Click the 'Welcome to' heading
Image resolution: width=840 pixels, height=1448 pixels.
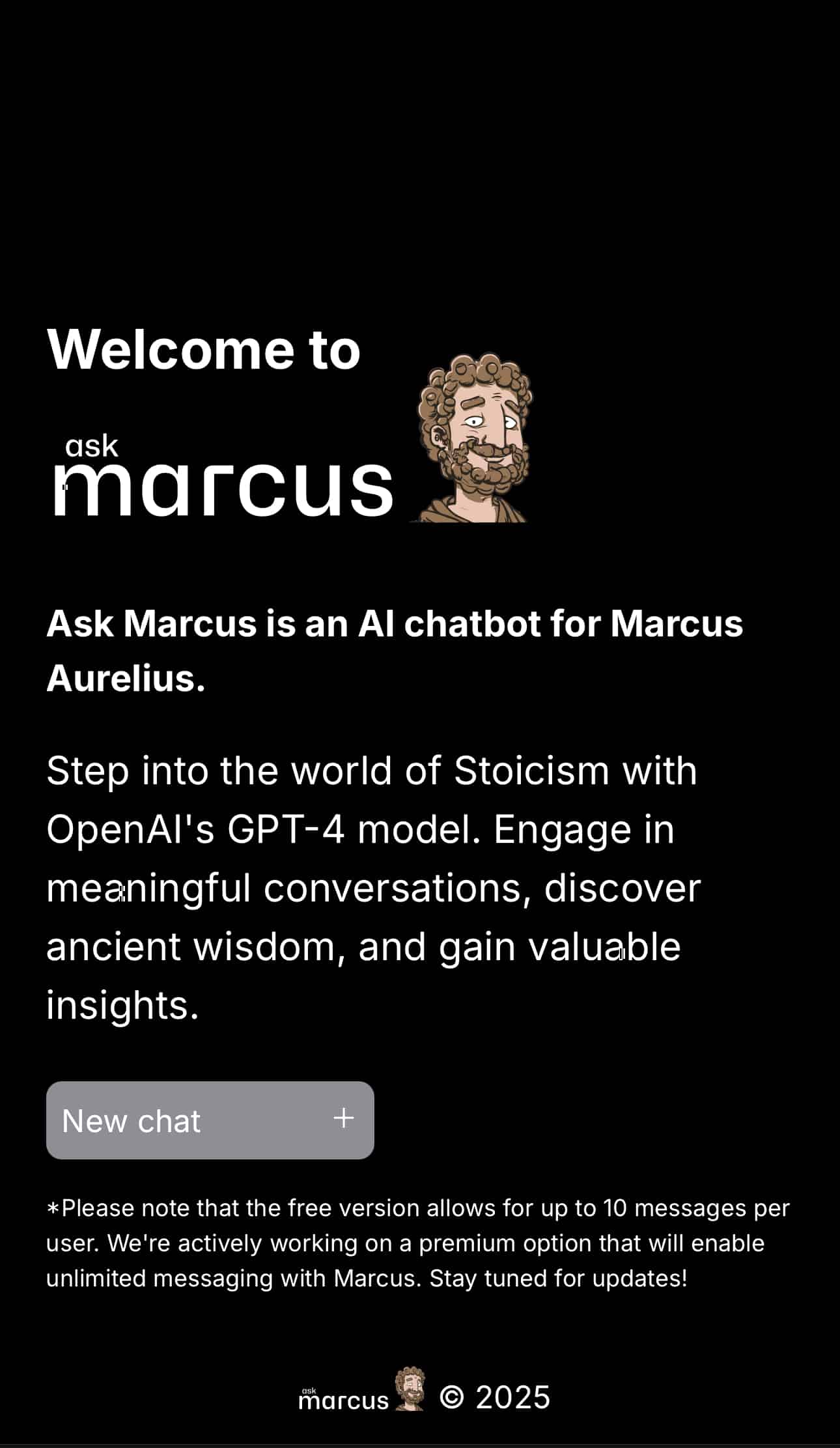pyautogui.click(x=203, y=348)
